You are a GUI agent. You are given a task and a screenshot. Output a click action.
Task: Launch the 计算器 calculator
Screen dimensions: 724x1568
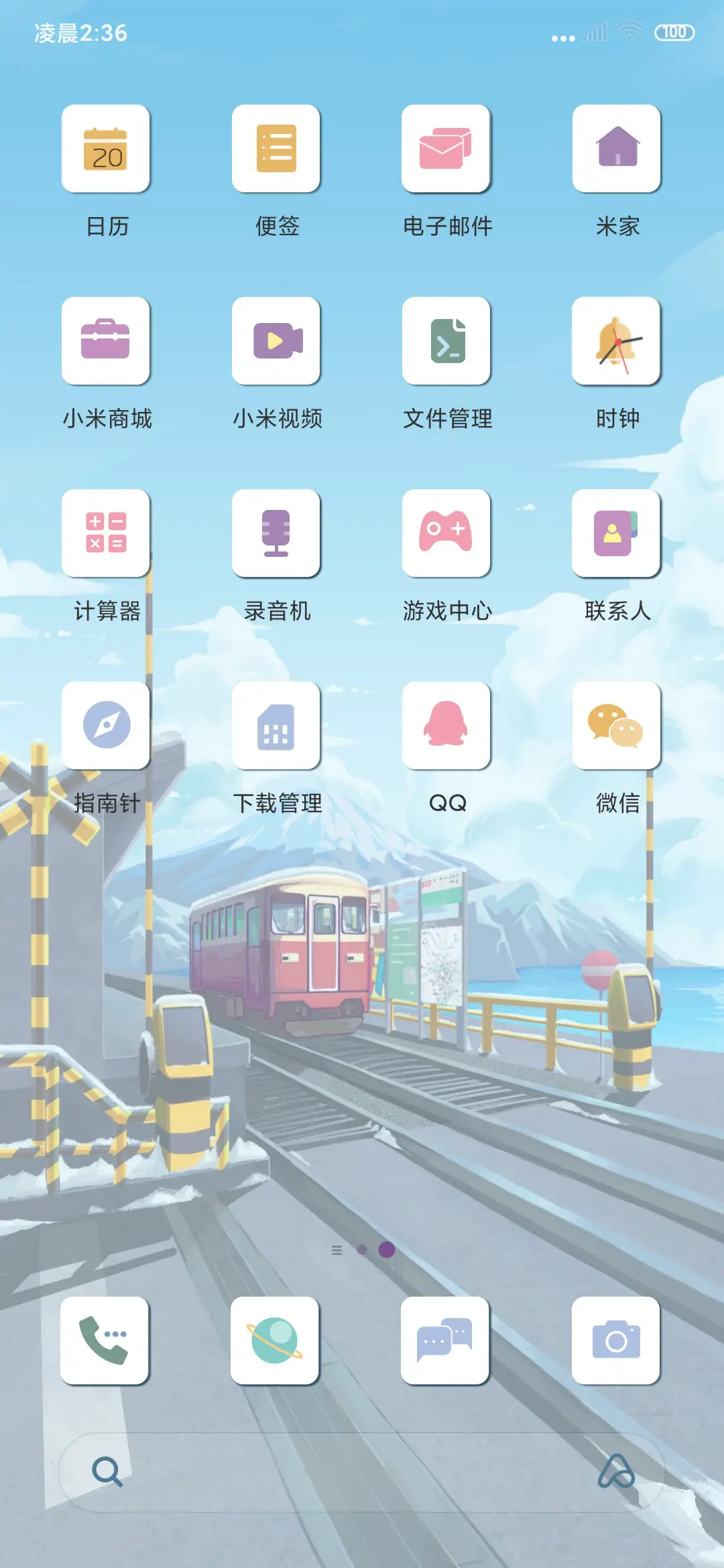(106, 533)
